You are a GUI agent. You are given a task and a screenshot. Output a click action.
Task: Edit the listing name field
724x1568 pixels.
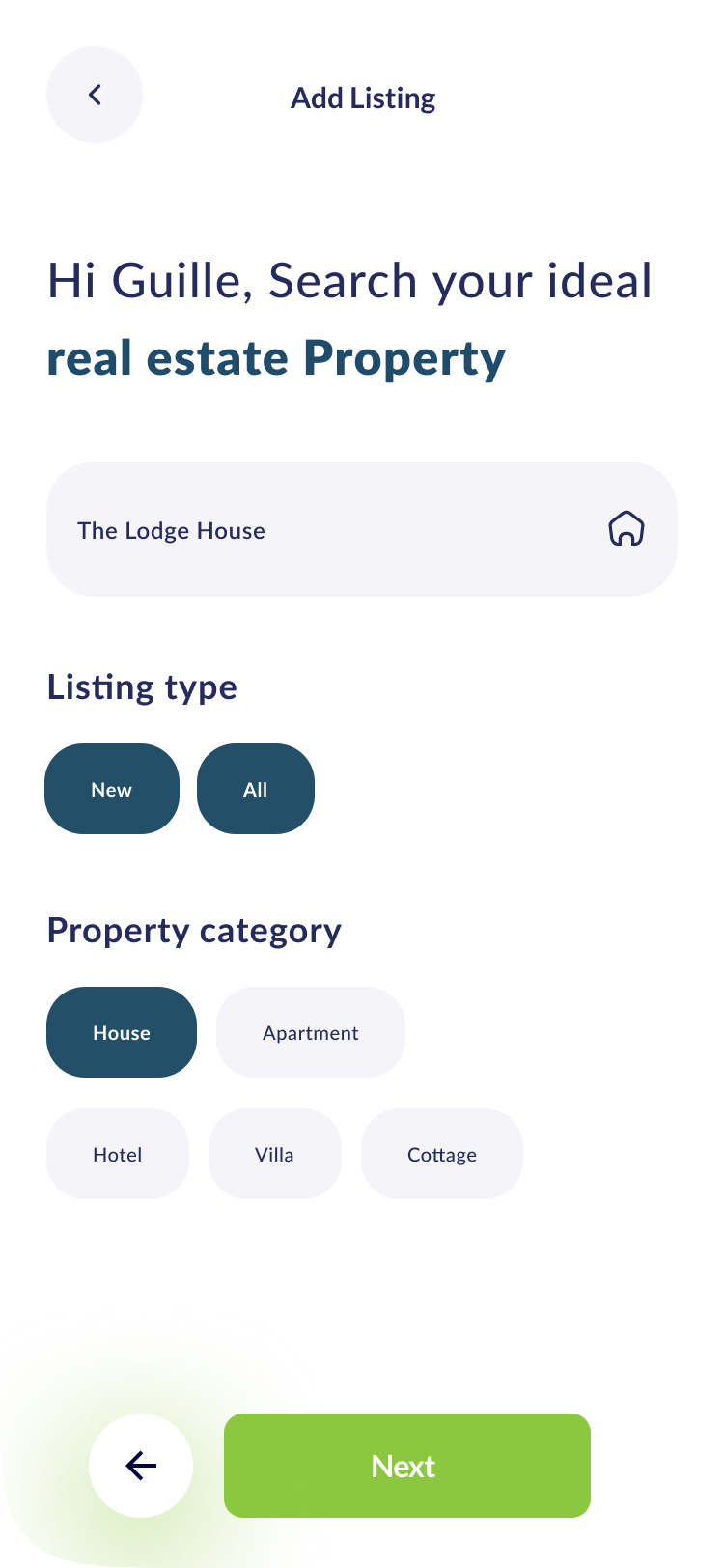tap(328, 529)
